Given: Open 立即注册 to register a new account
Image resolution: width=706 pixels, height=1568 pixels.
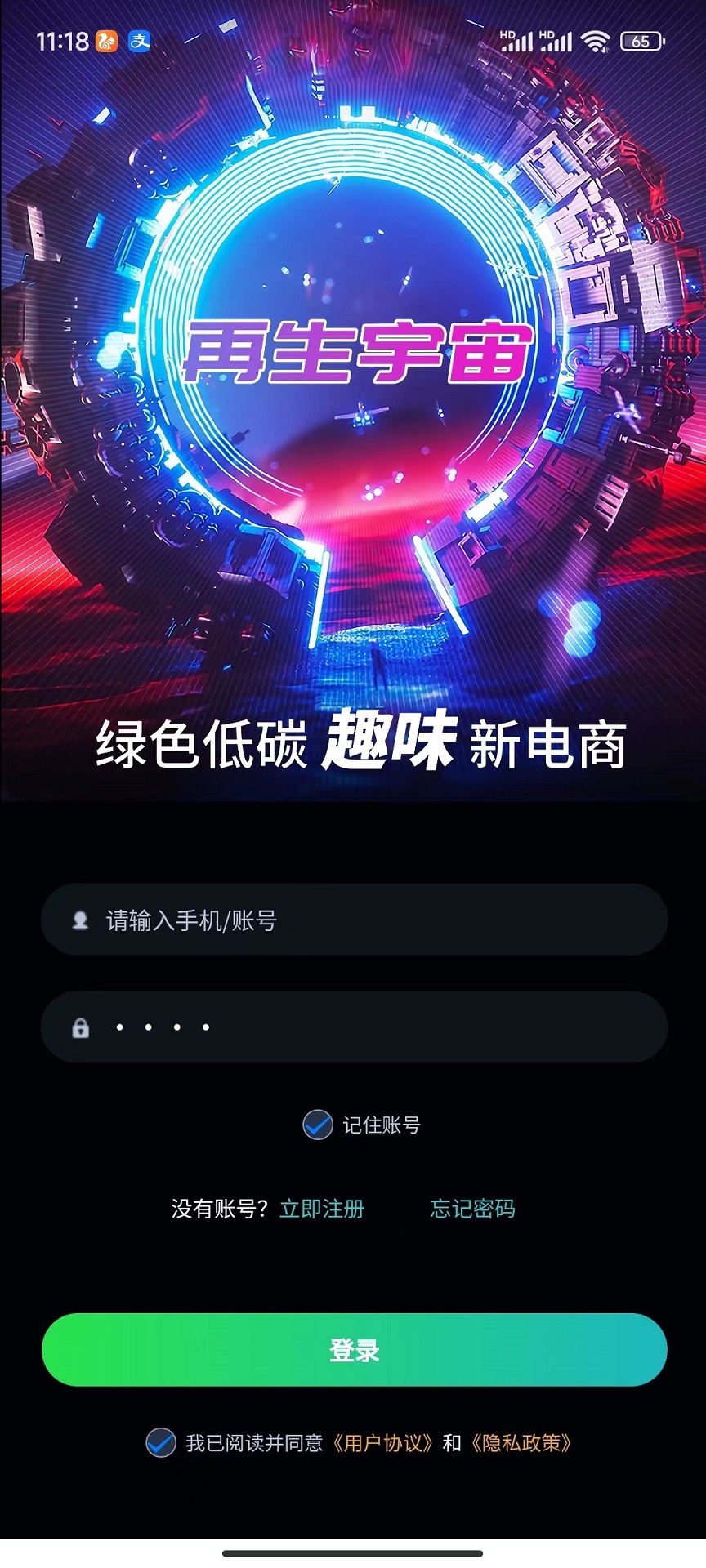Looking at the screenshot, I should click(x=322, y=1209).
